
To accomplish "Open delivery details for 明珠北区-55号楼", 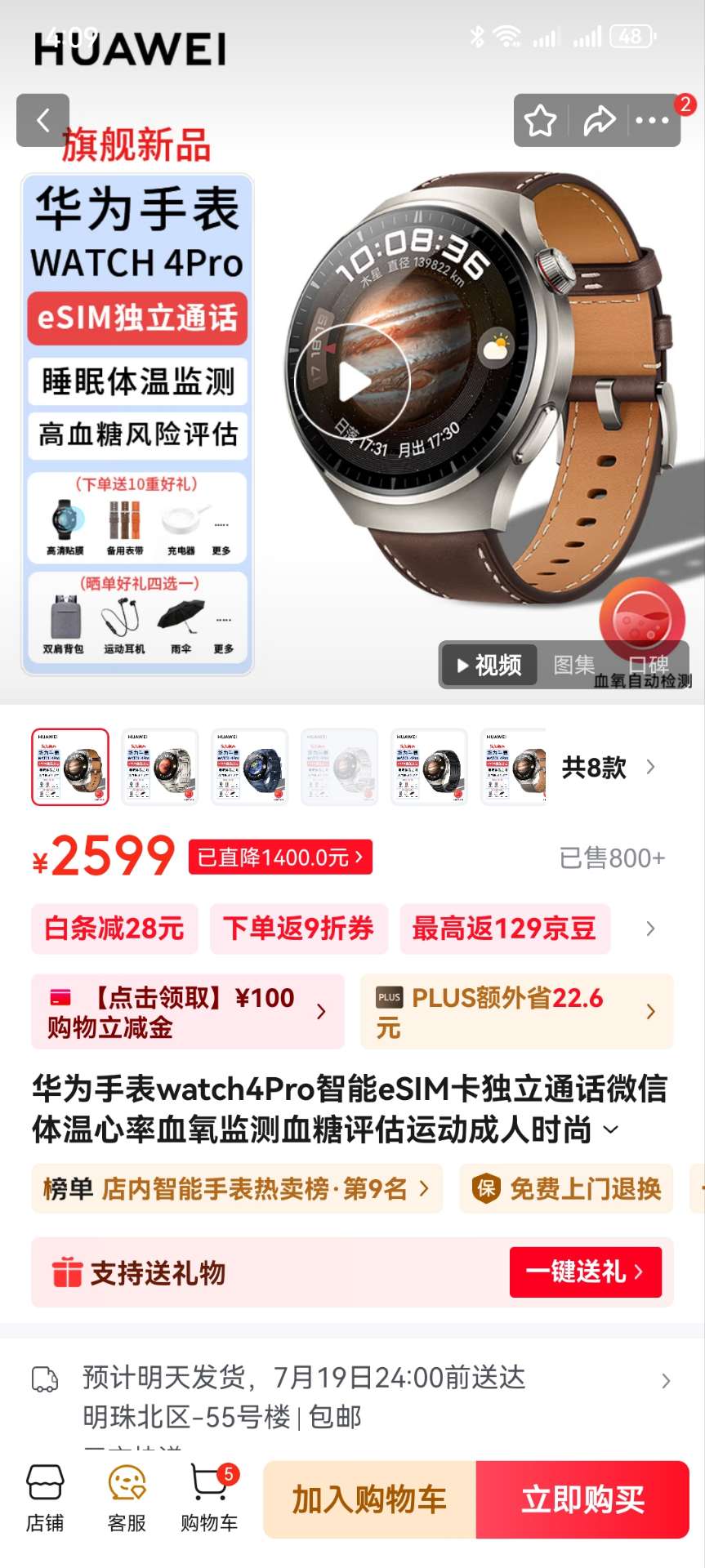I will (351, 1396).
